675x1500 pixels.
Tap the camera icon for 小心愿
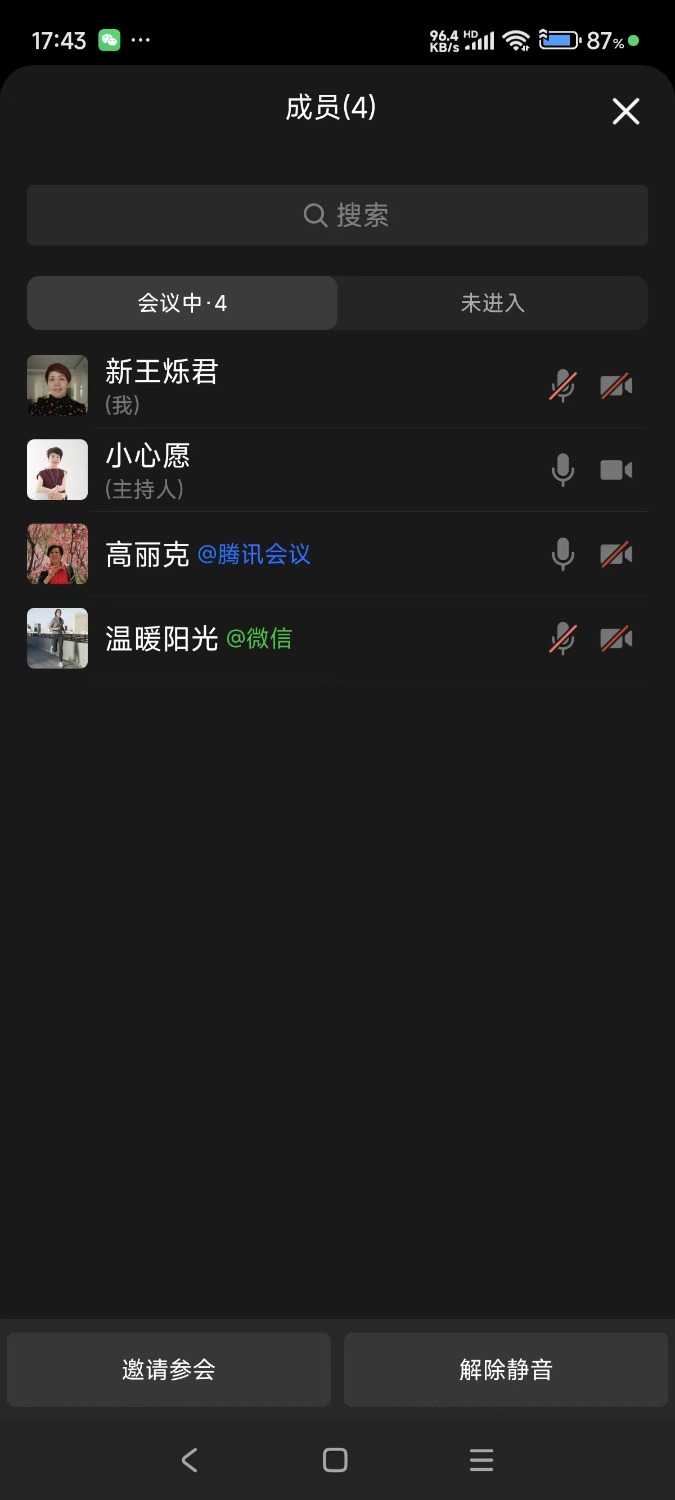(x=616, y=470)
